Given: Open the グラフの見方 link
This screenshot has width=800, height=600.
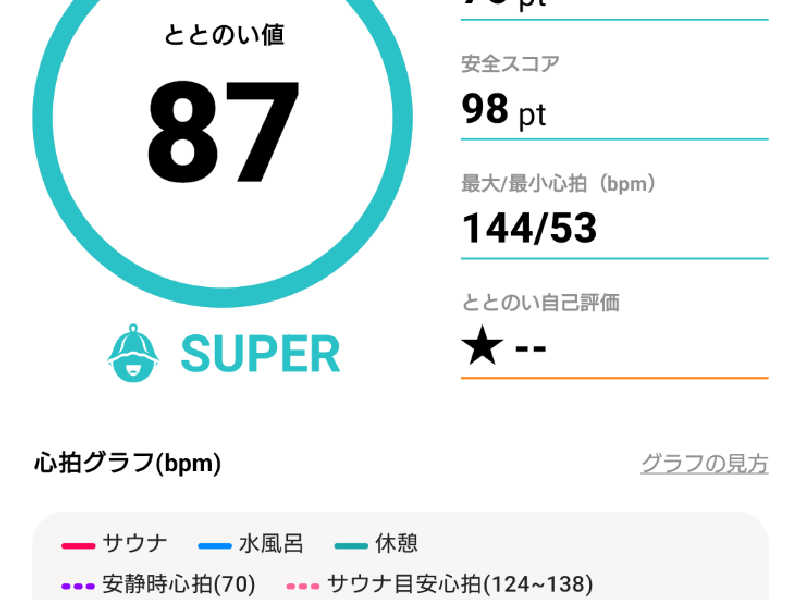Looking at the screenshot, I should (704, 464).
